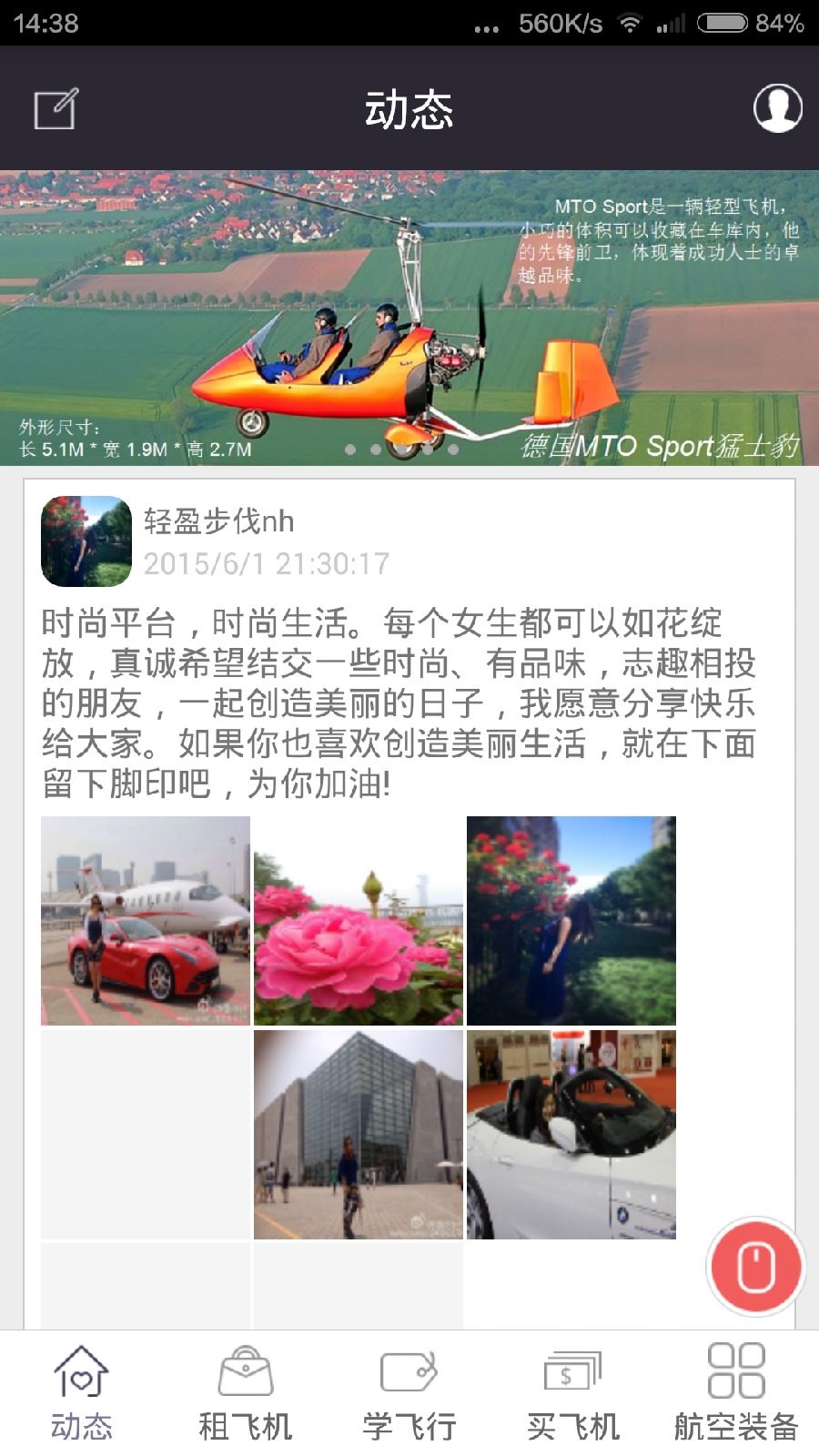
Task: Compose a new post with the edit icon
Action: point(56,109)
